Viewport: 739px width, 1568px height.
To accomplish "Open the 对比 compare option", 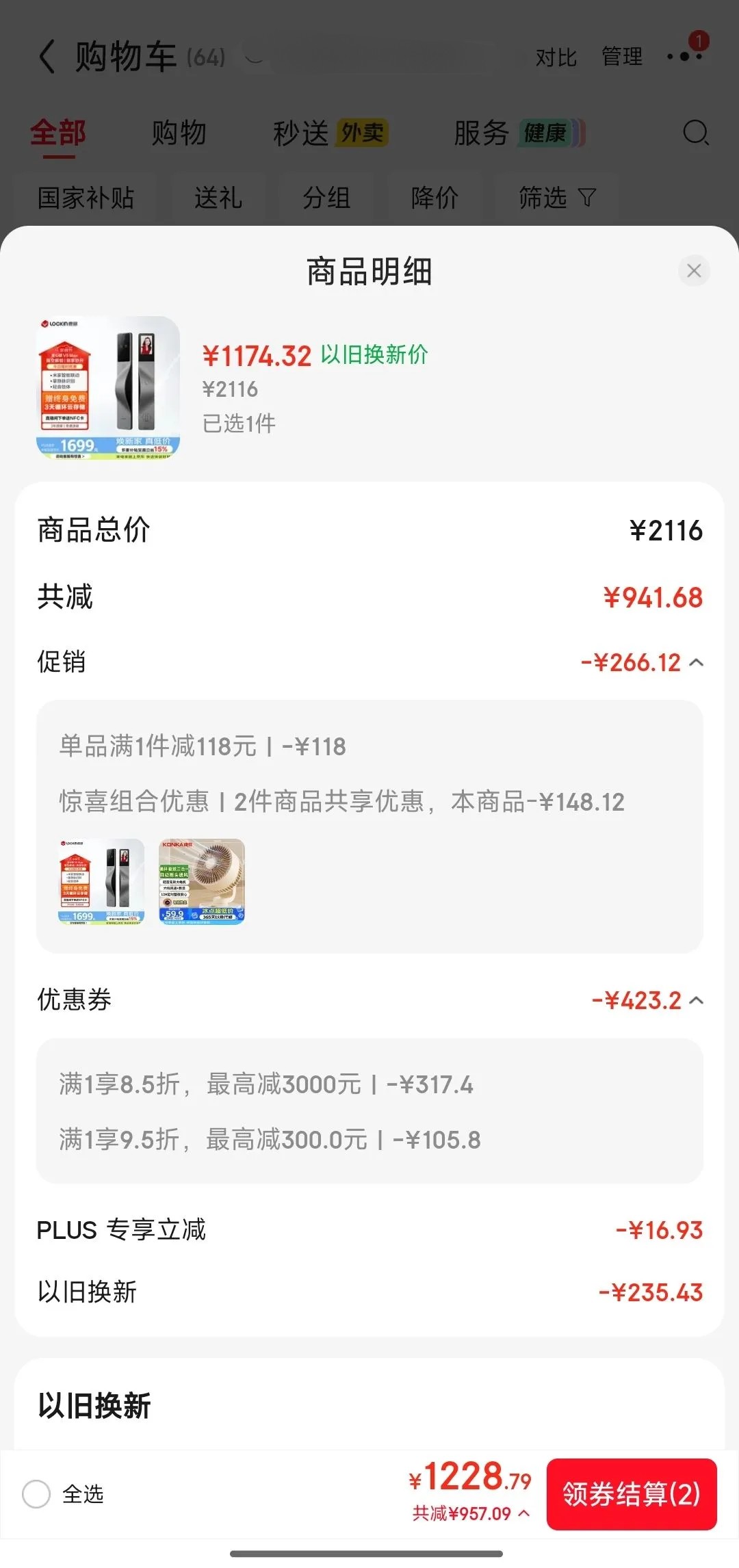I will (x=556, y=57).
